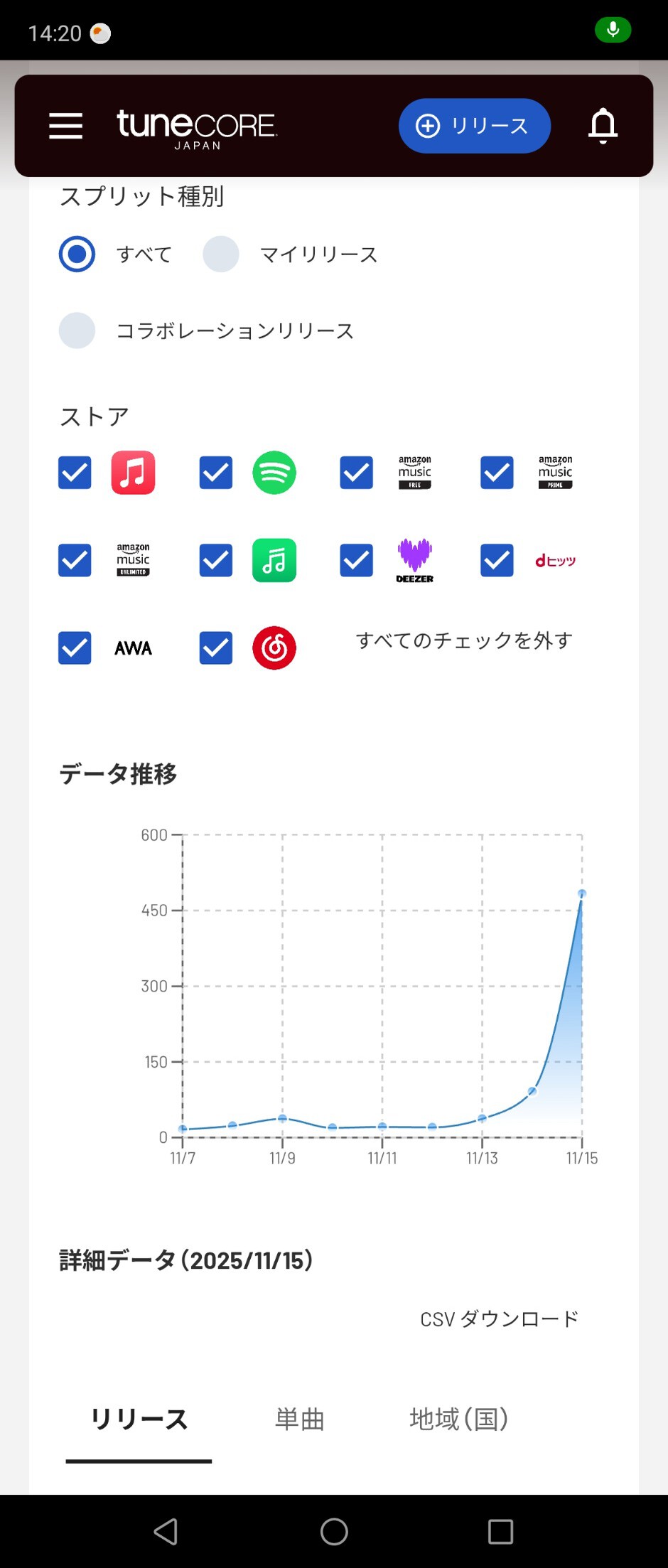Tap the リリース create button
Screen dimensions: 668x1568
474,126
